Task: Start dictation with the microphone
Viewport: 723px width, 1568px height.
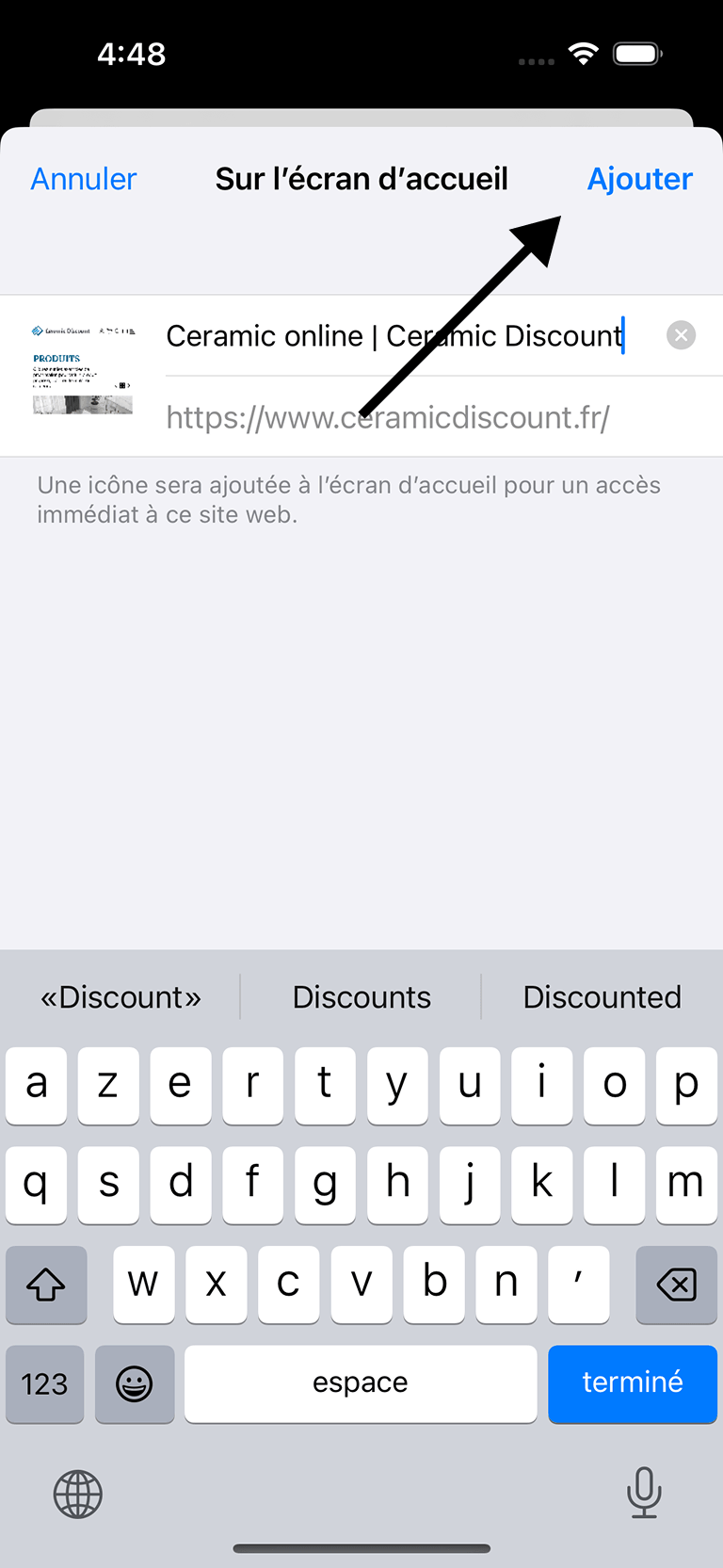Action: pos(644,1492)
